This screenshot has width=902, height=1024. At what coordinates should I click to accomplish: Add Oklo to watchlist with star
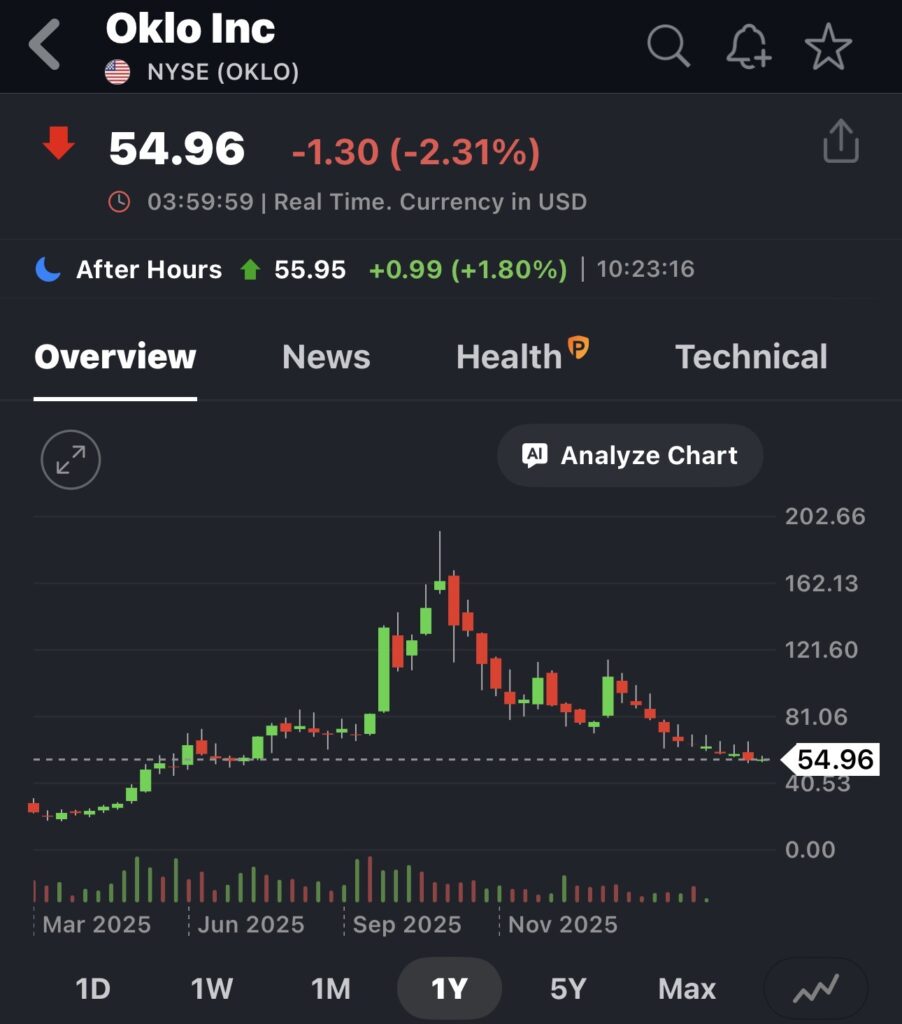pos(828,45)
